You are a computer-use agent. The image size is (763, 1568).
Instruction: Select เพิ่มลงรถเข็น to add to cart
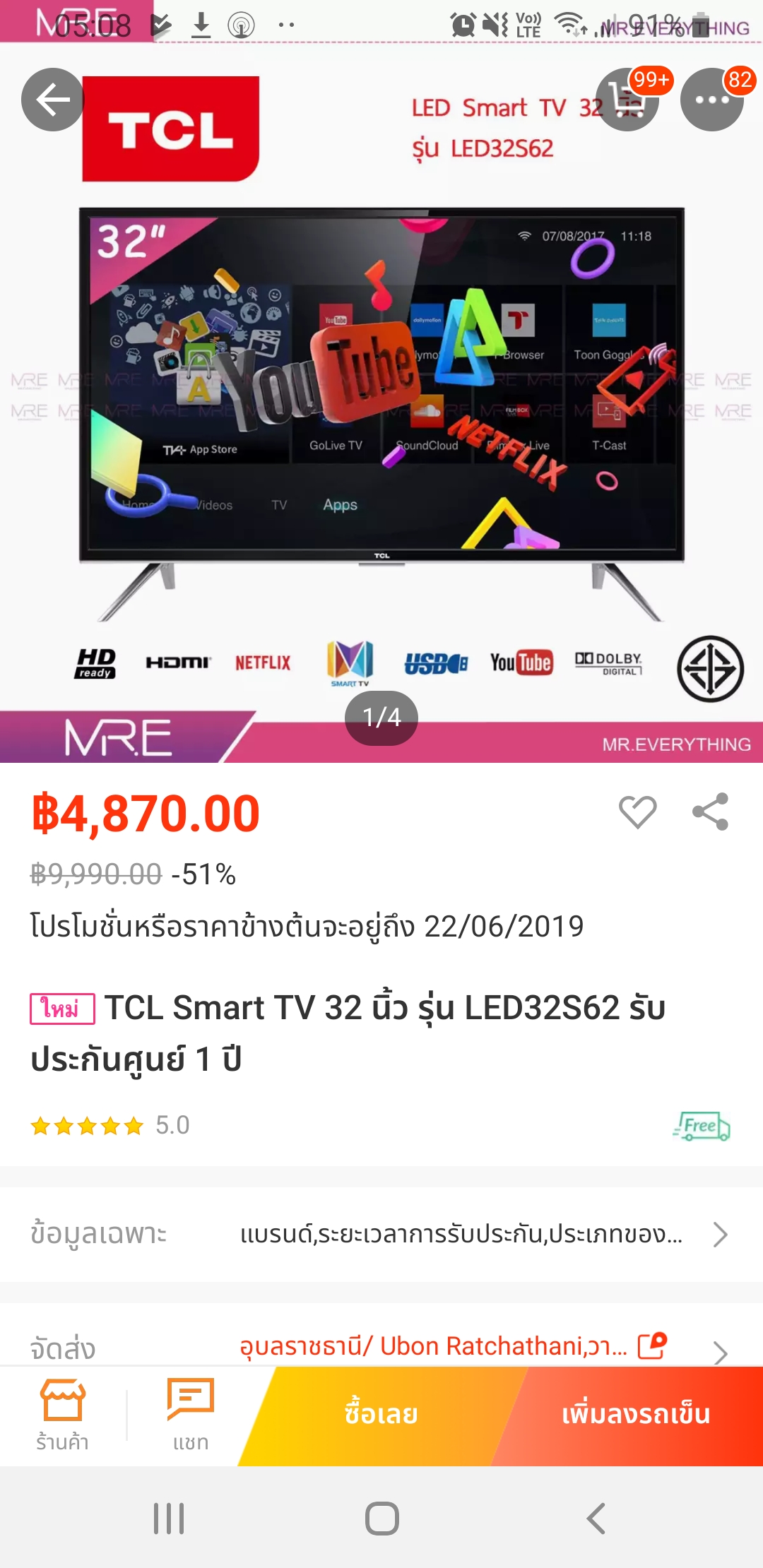click(x=635, y=1415)
